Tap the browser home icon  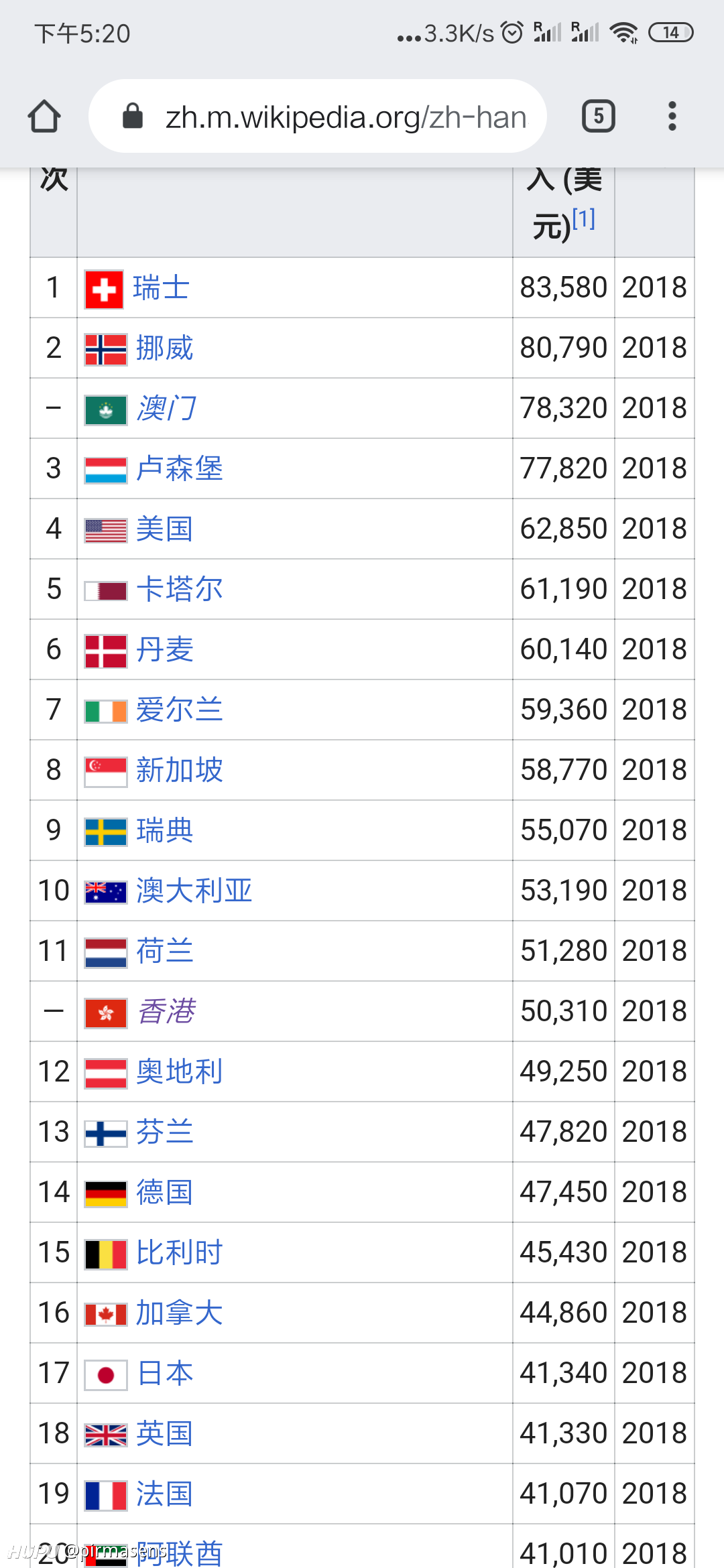pyautogui.click(x=45, y=117)
